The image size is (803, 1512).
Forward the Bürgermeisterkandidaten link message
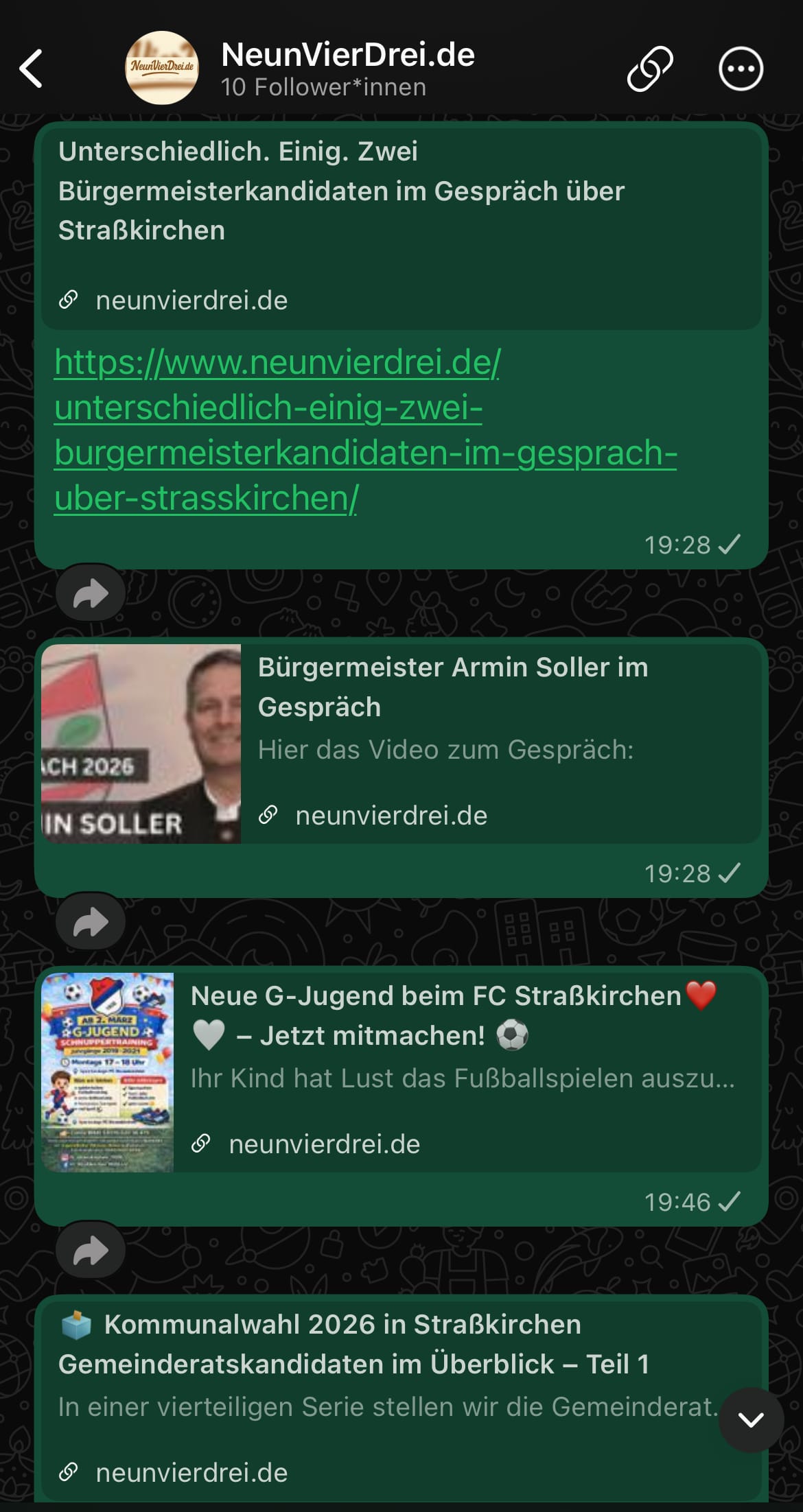pyautogui.click(x=91, y=593)
